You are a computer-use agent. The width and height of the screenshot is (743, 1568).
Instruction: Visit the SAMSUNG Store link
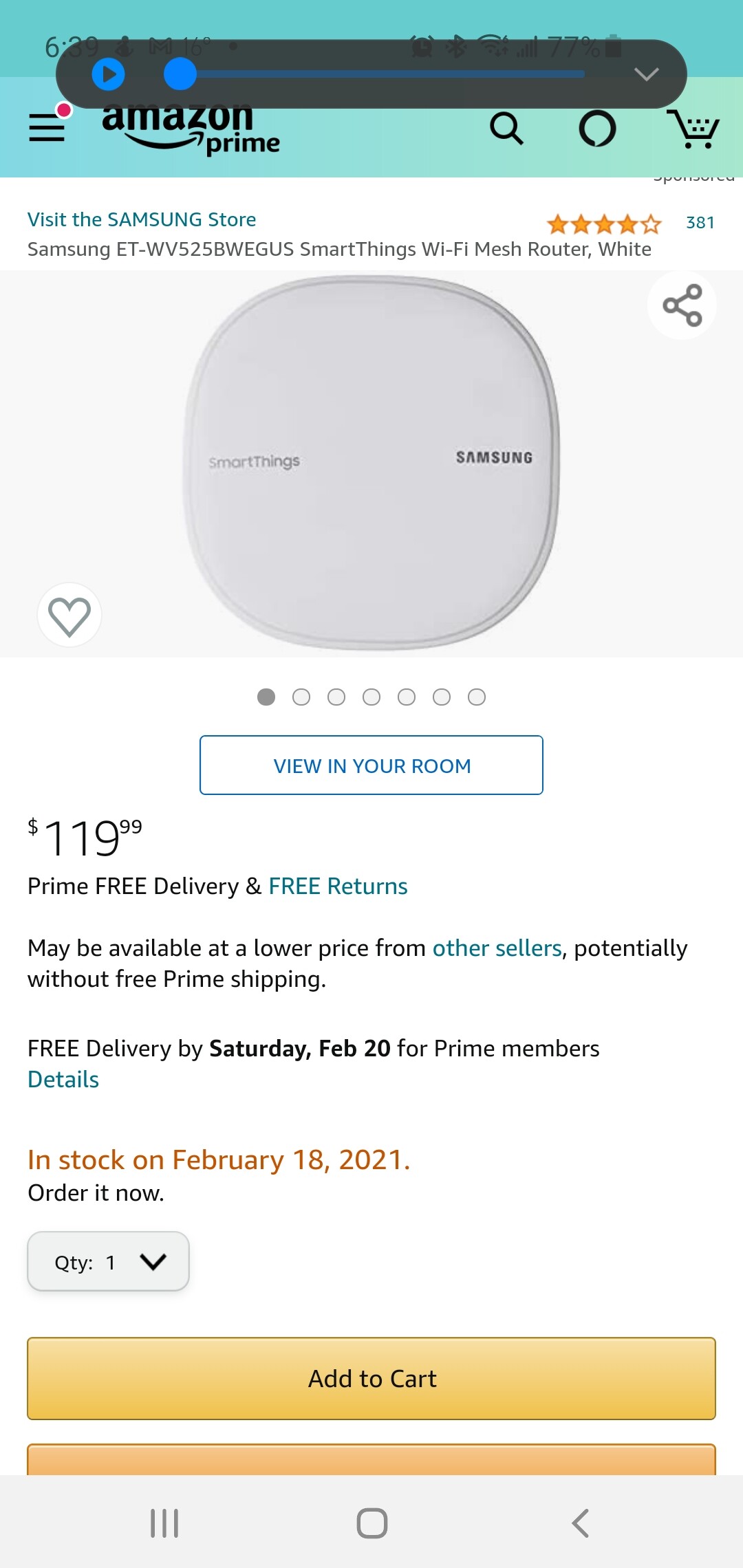[142, 219]
